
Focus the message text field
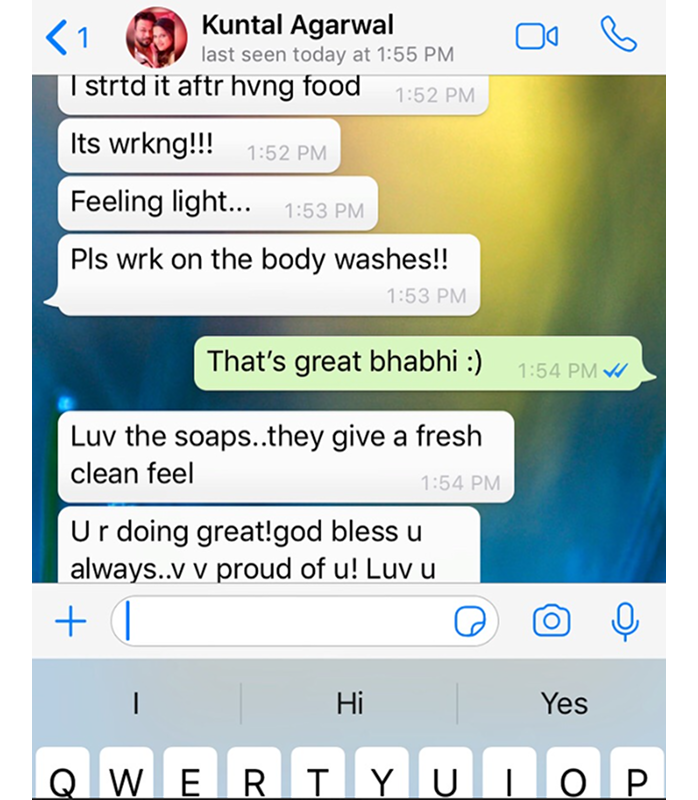[x=285, y=622]
